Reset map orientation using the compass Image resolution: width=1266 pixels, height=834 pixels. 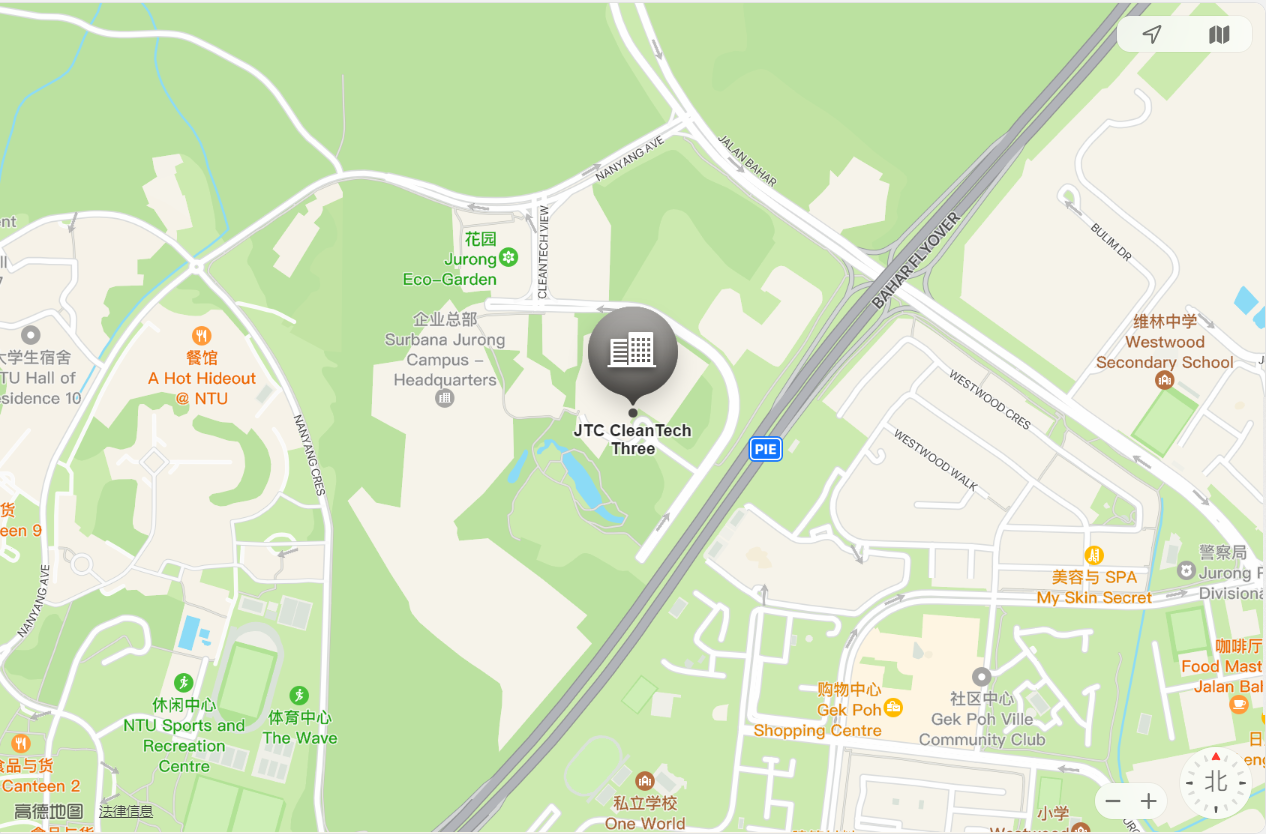1215,782
